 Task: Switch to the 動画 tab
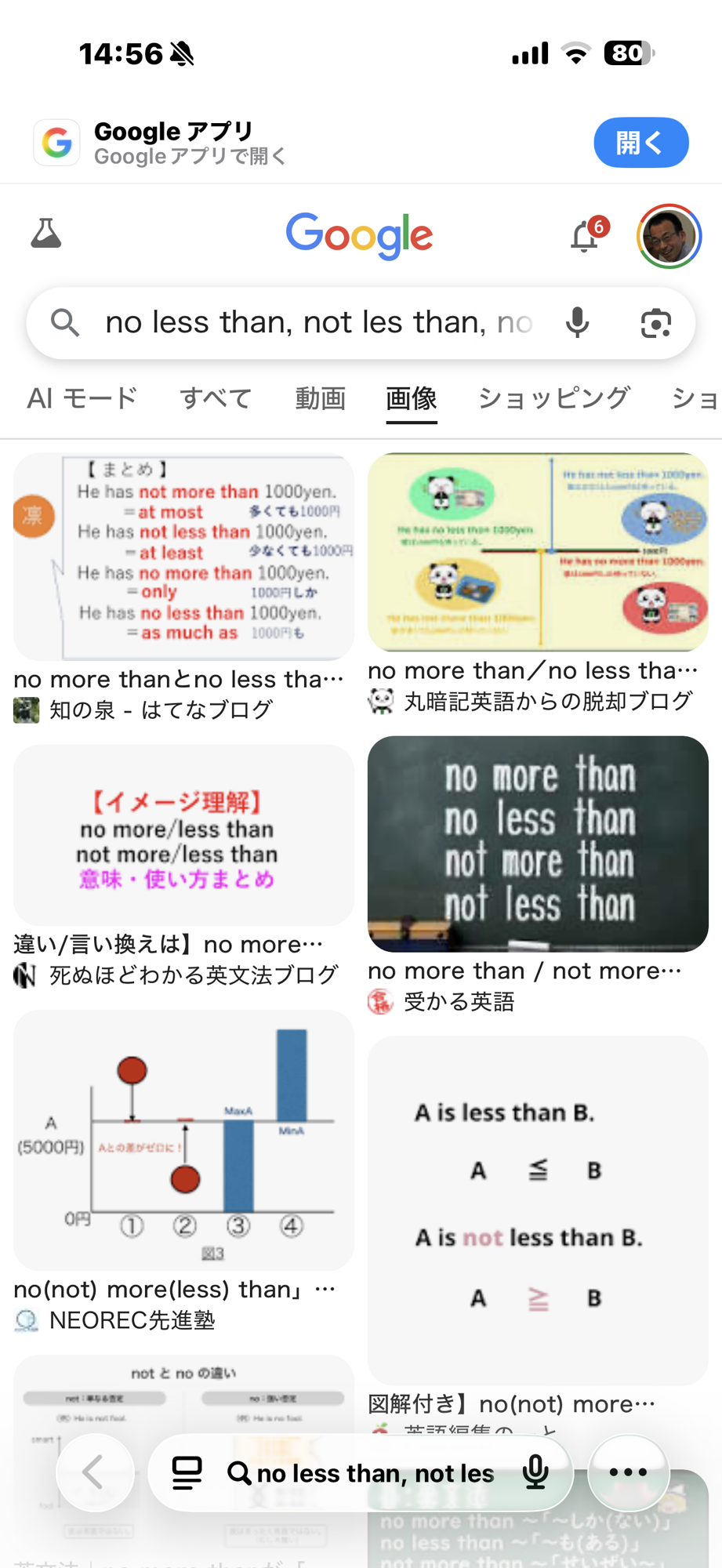click(320, 398)
